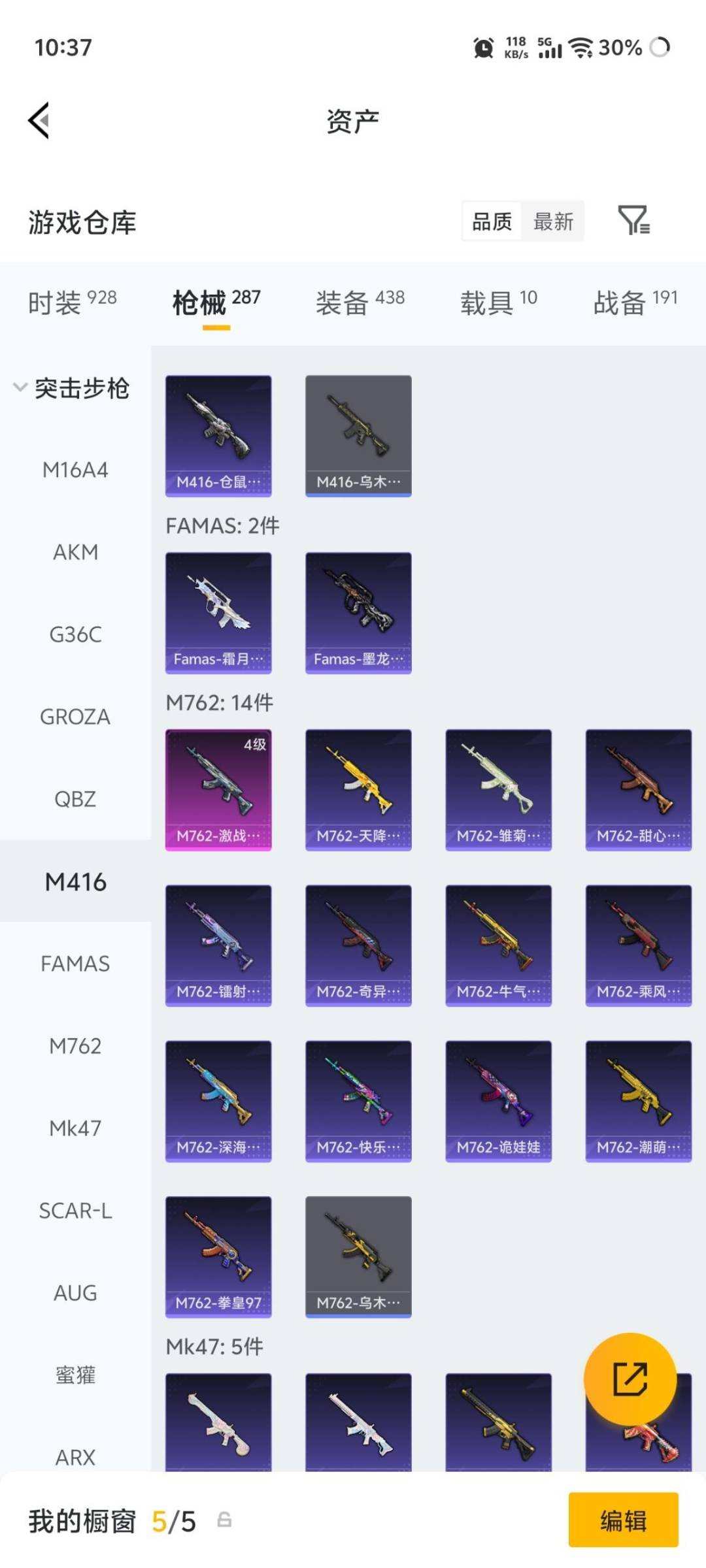Open the 载具 tab
This screenshot has width=706, height=1568.
click(x=499, y=302)
